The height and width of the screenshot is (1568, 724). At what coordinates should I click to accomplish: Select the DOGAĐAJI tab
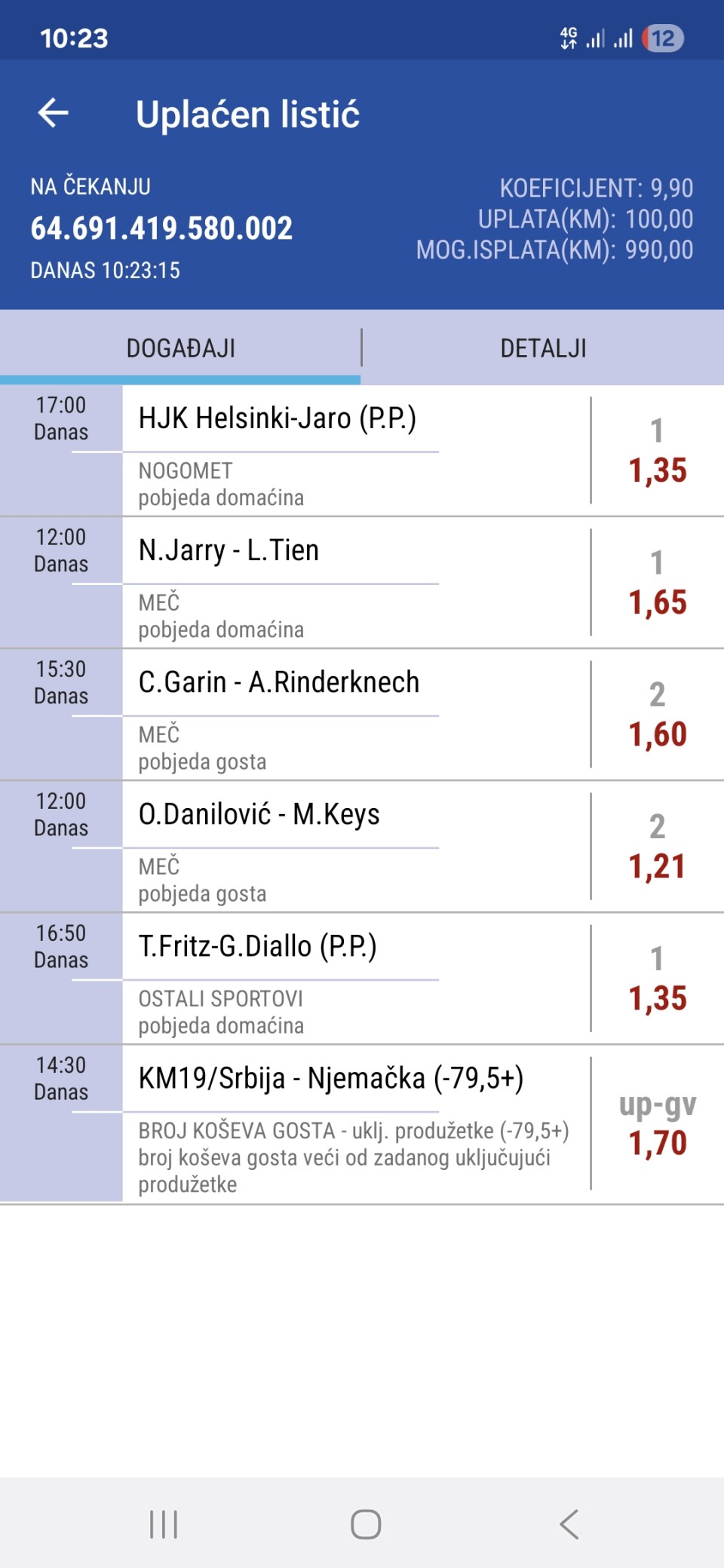[x=180, y=348]
